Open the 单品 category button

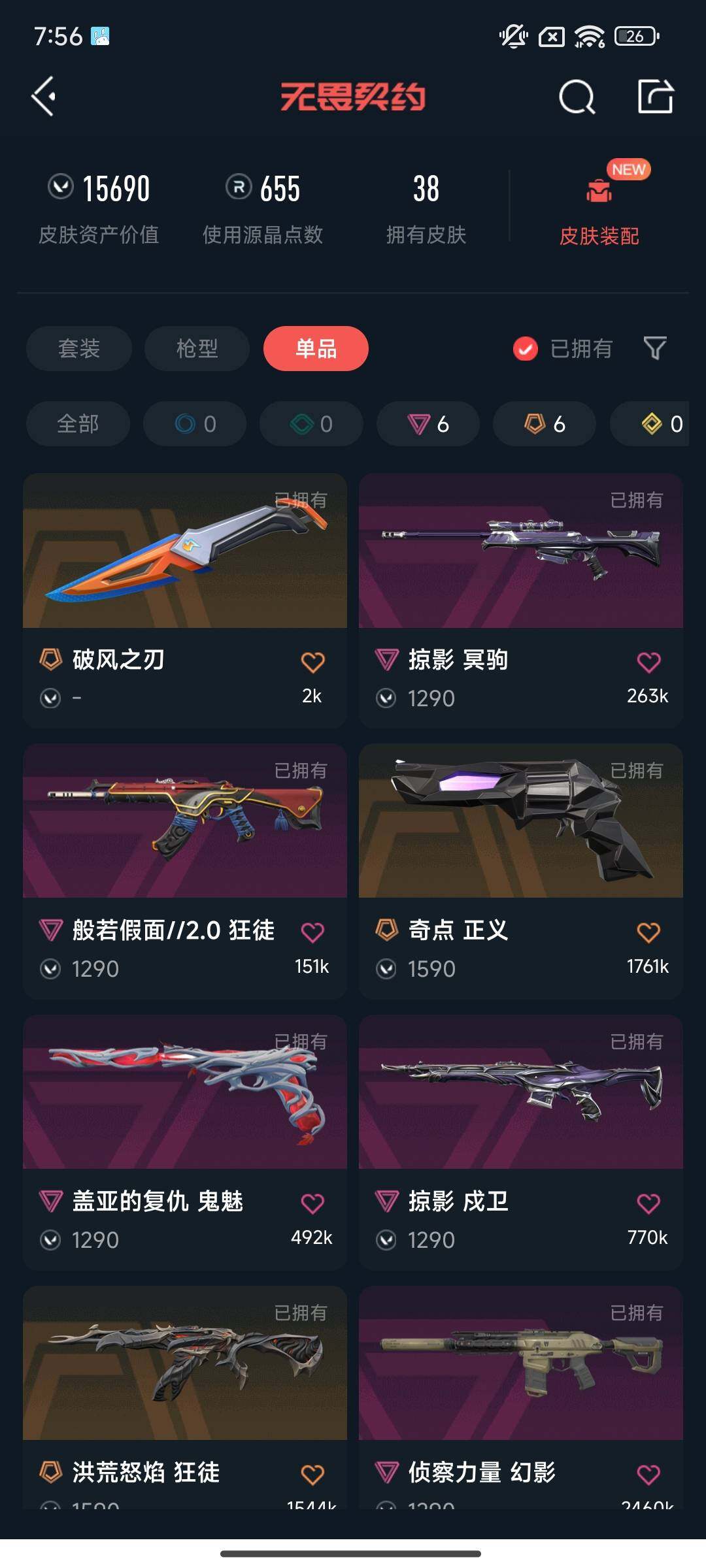pos(315,349)
